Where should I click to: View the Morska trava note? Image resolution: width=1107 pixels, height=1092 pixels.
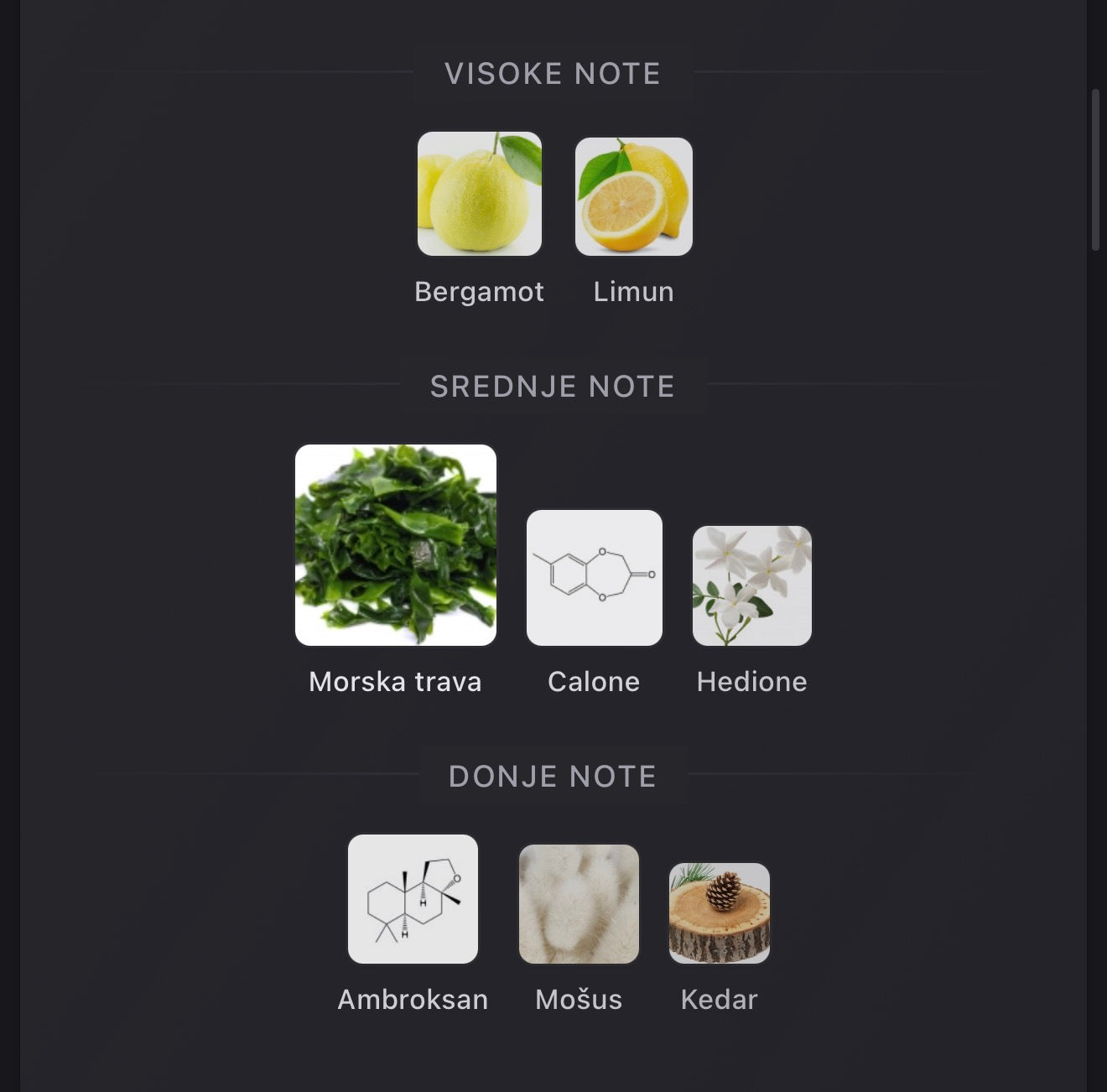[396, 545]
